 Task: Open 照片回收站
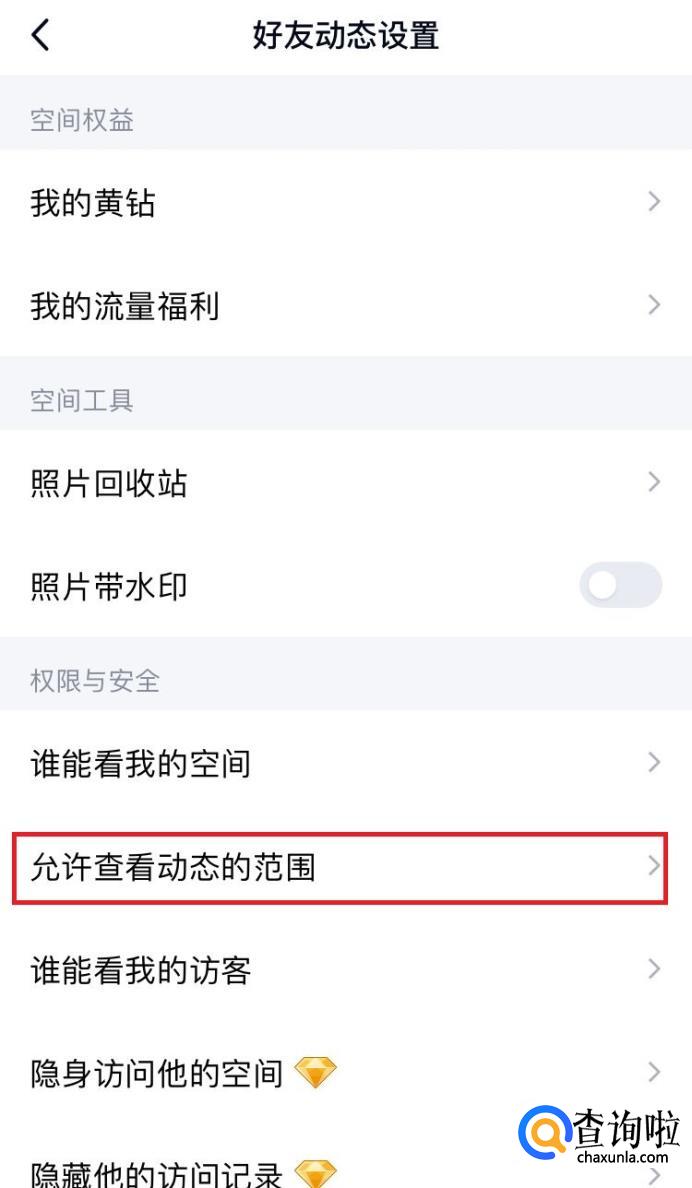[x=345, y=484]
